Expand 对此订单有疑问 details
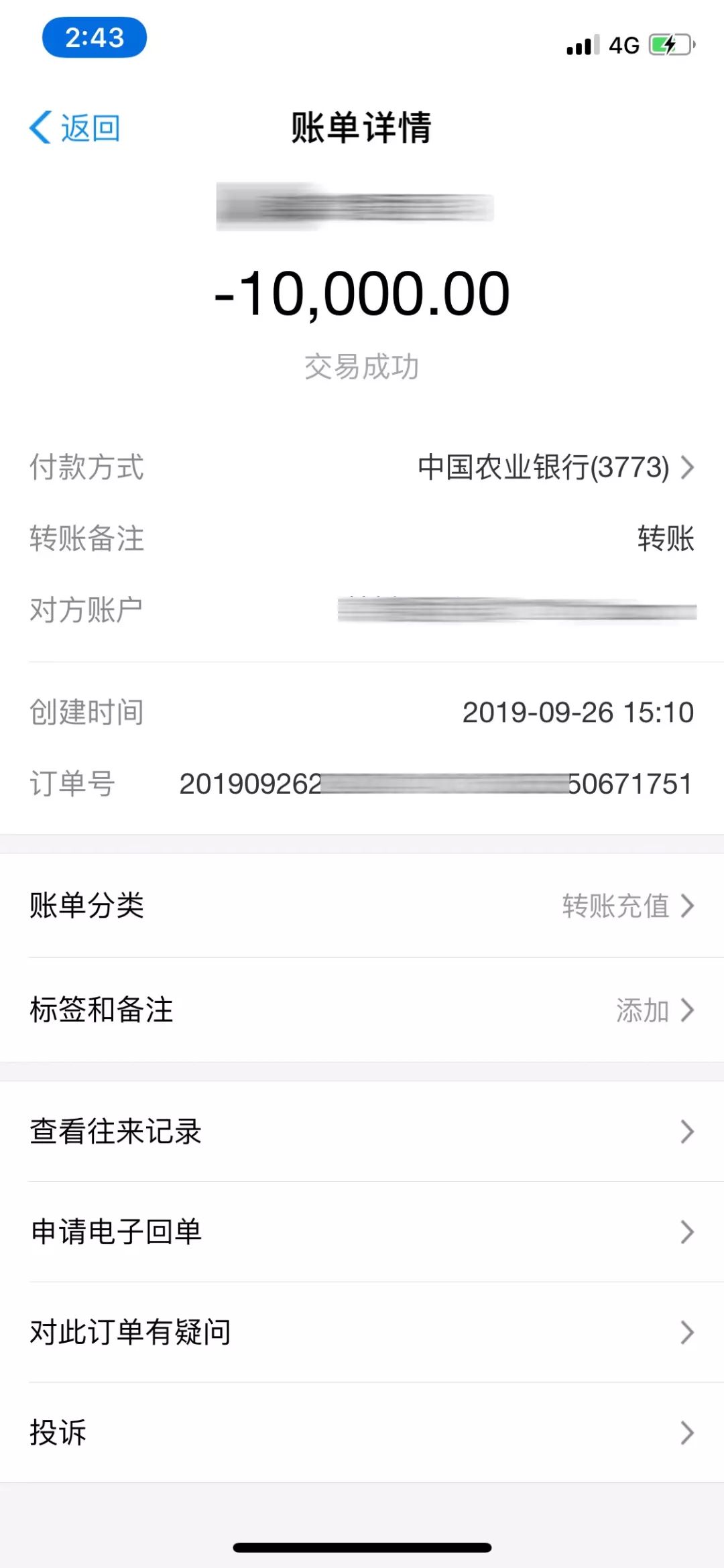This screenshot has width=724, height=1568. coord(362,1333)
